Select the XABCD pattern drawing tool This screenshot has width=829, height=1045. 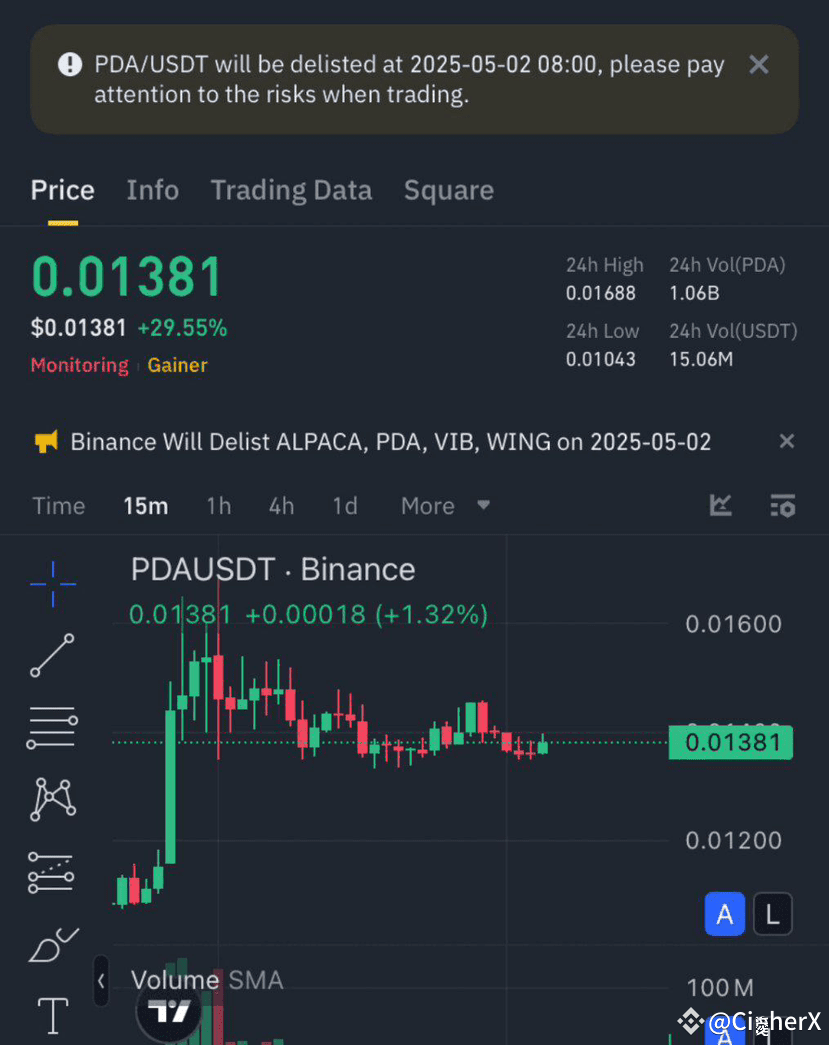point(51,799)
